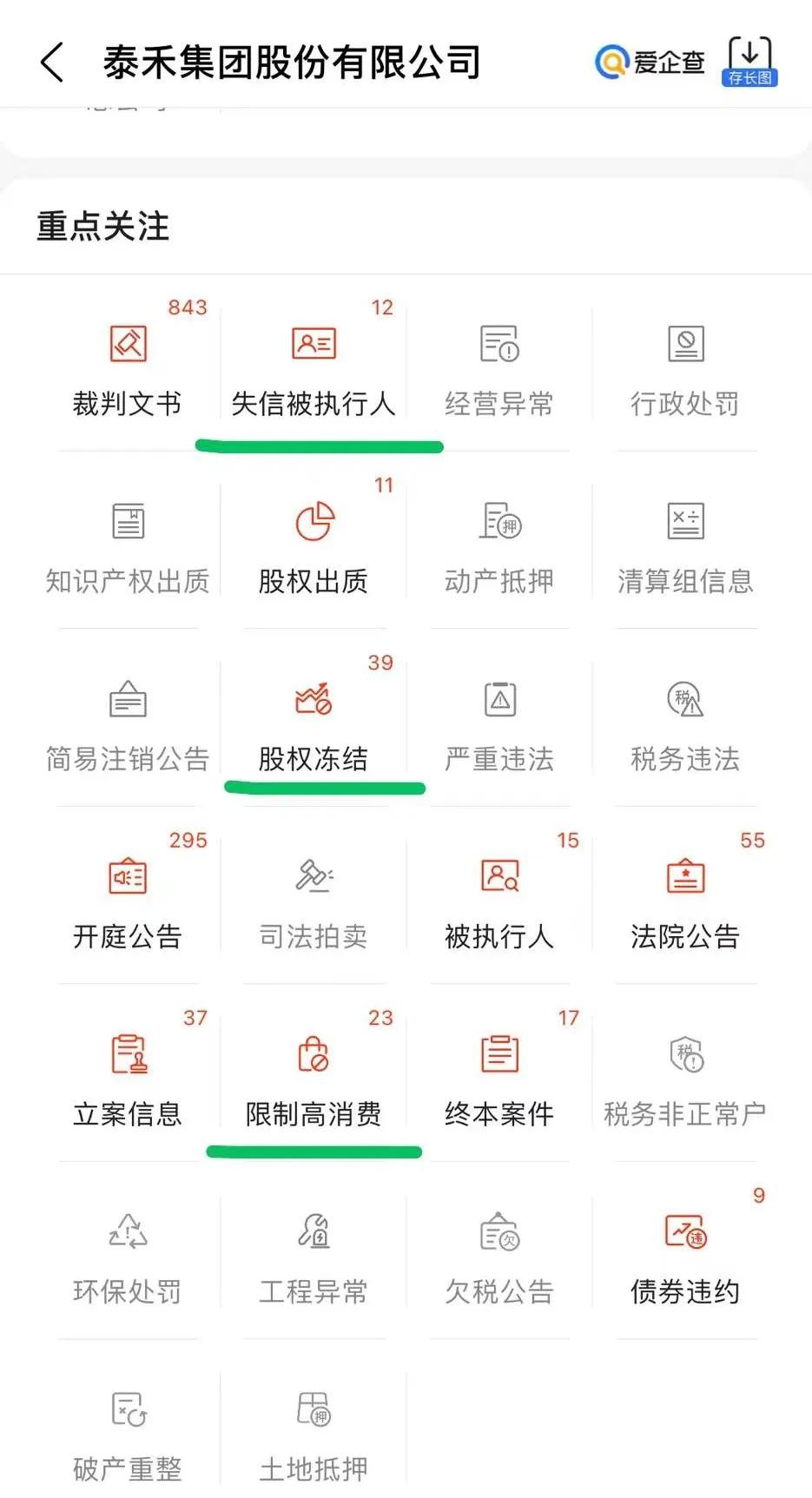Select the company name title
Viewport: 812px width, 1498px height.
tap(290, 62)
